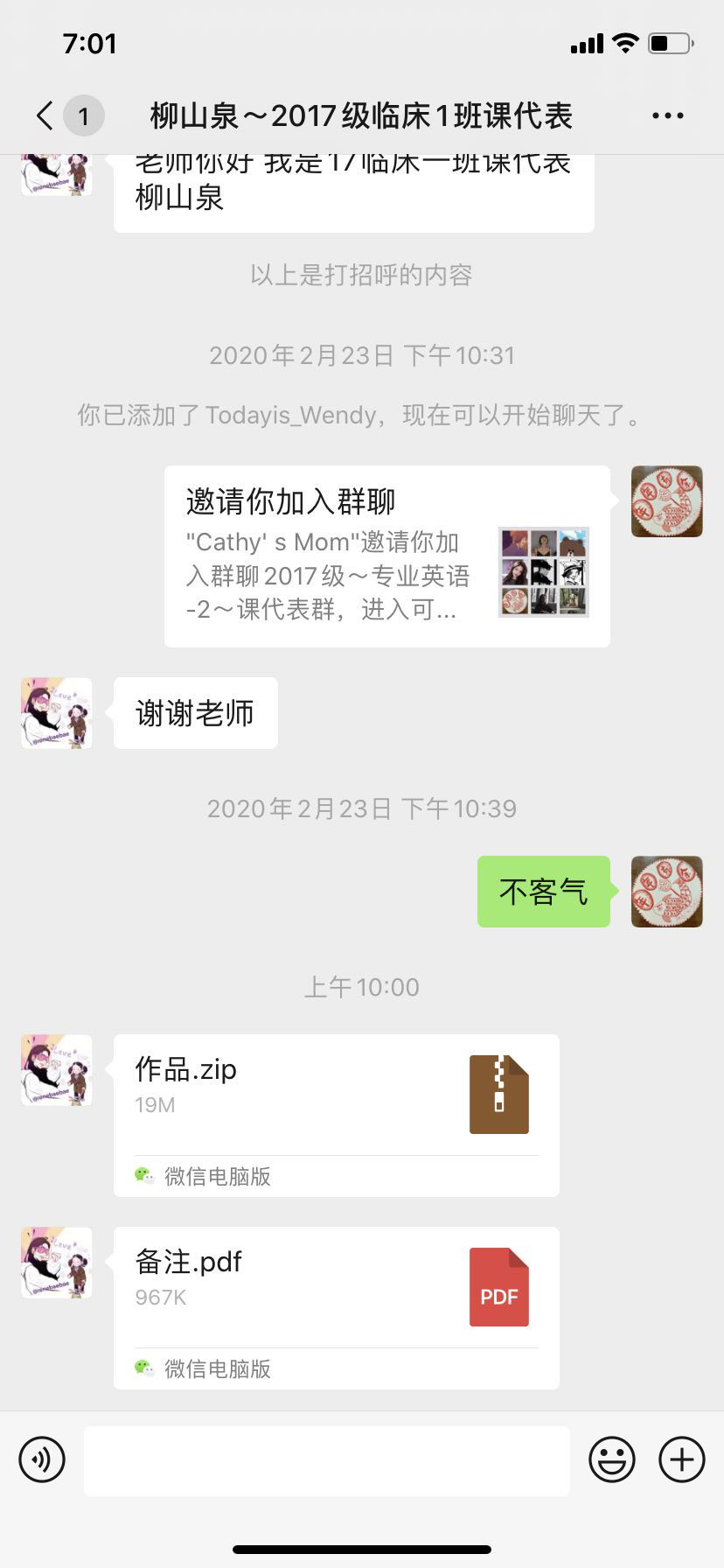Open the 作品.zip file

point(336,1115)
